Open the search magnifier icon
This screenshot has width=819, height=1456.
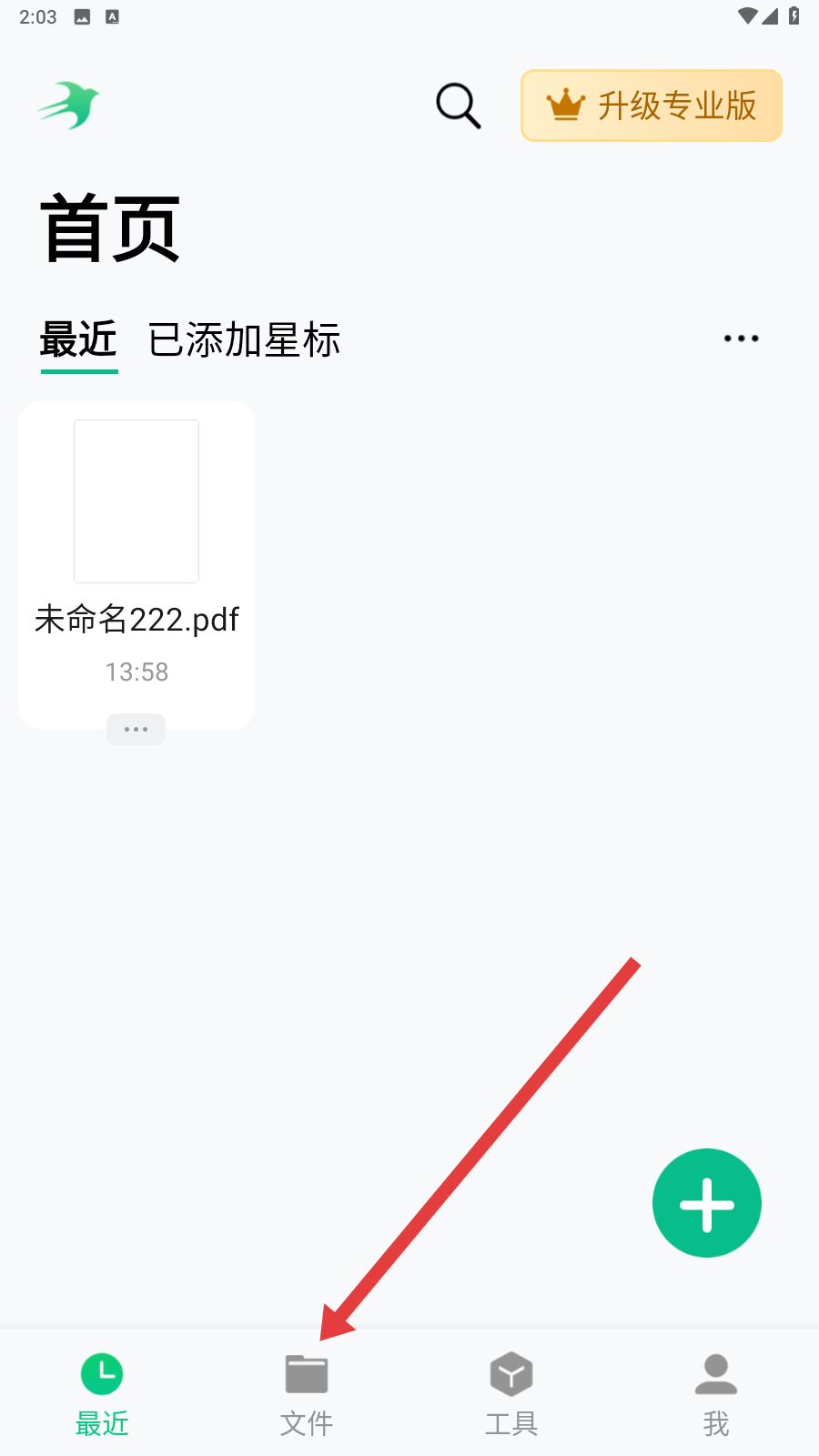coord(458,106)
